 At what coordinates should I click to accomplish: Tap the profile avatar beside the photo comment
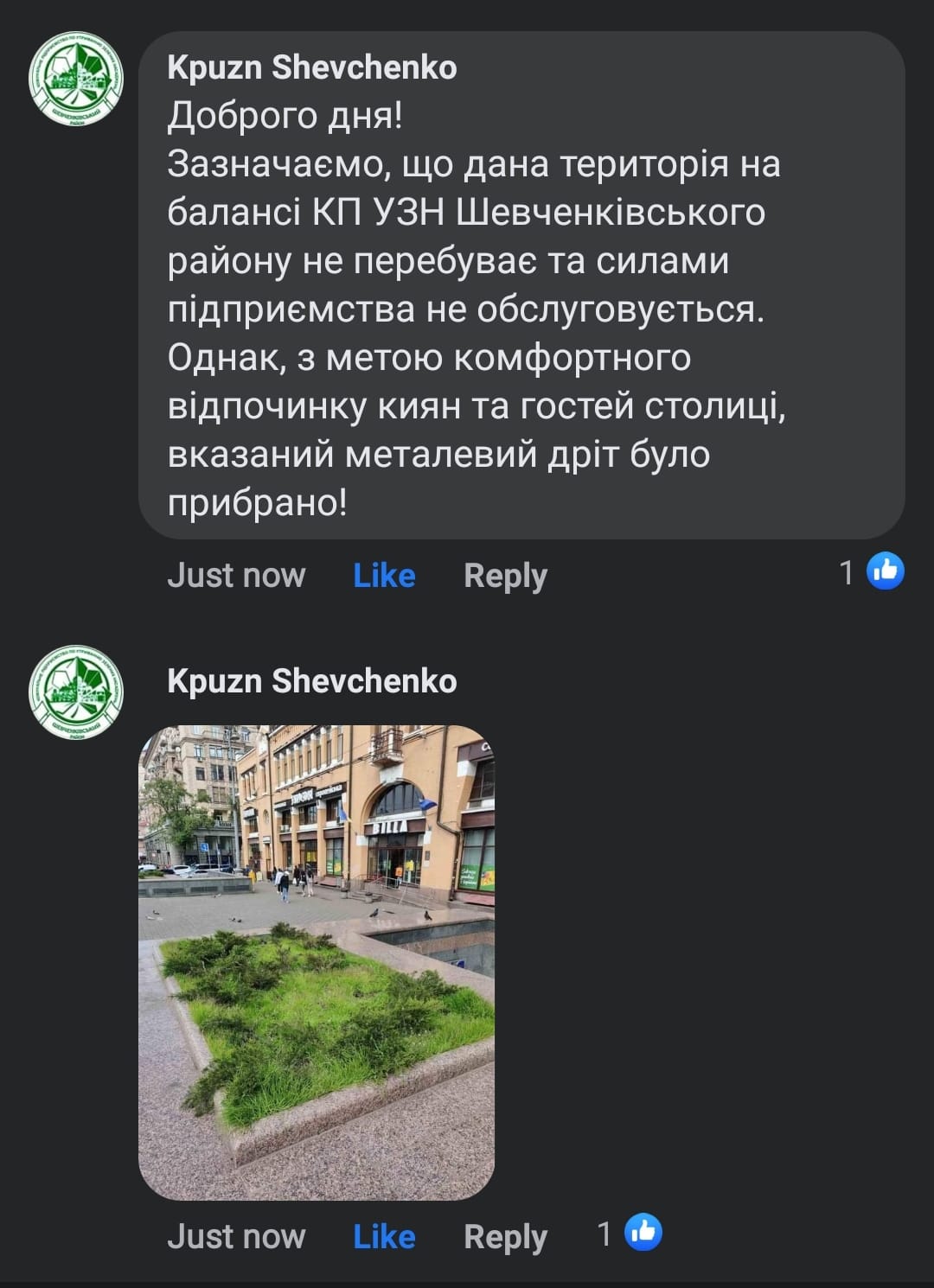76,692
